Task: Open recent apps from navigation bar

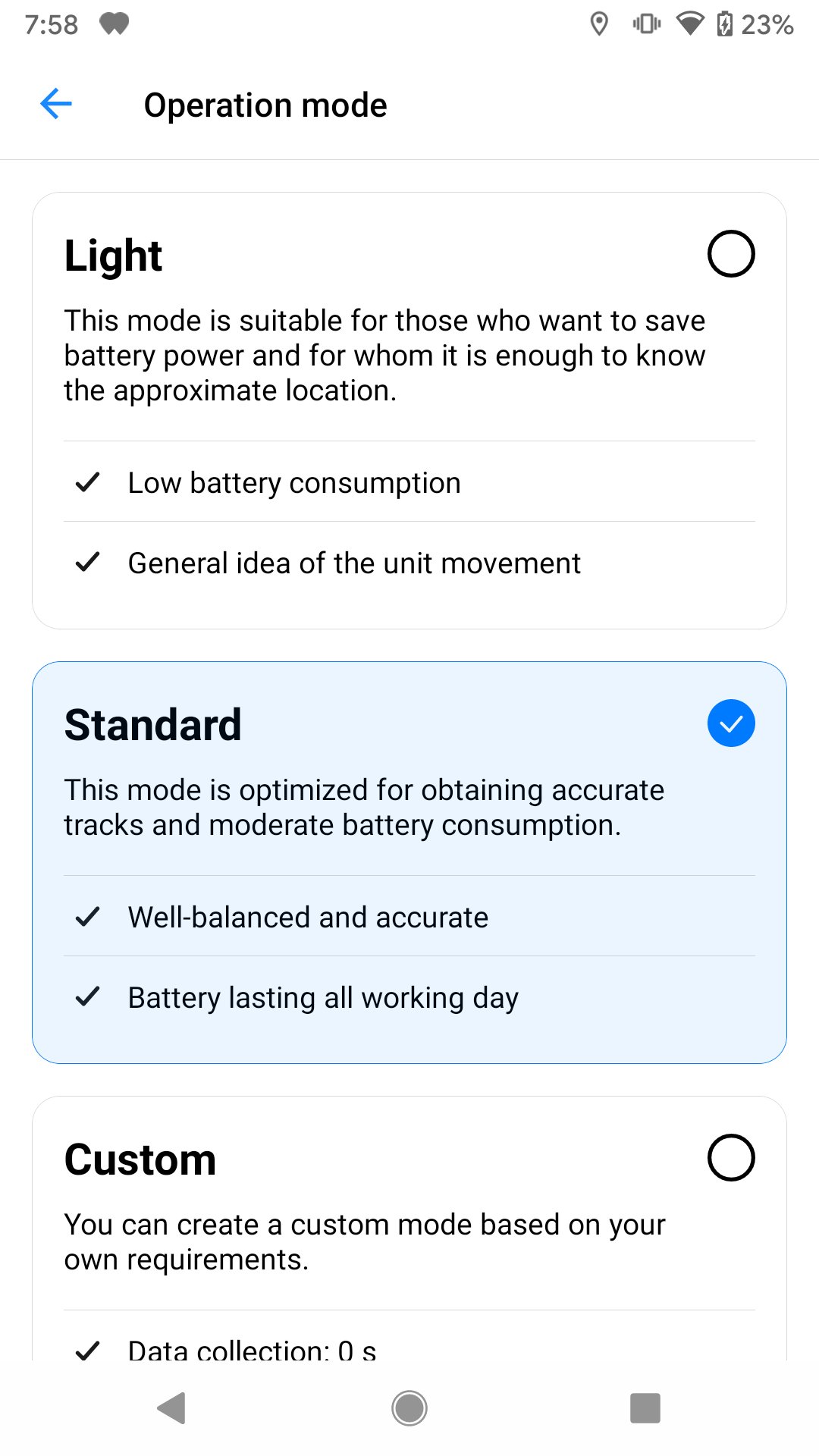Action: (x=645, y=1408)
